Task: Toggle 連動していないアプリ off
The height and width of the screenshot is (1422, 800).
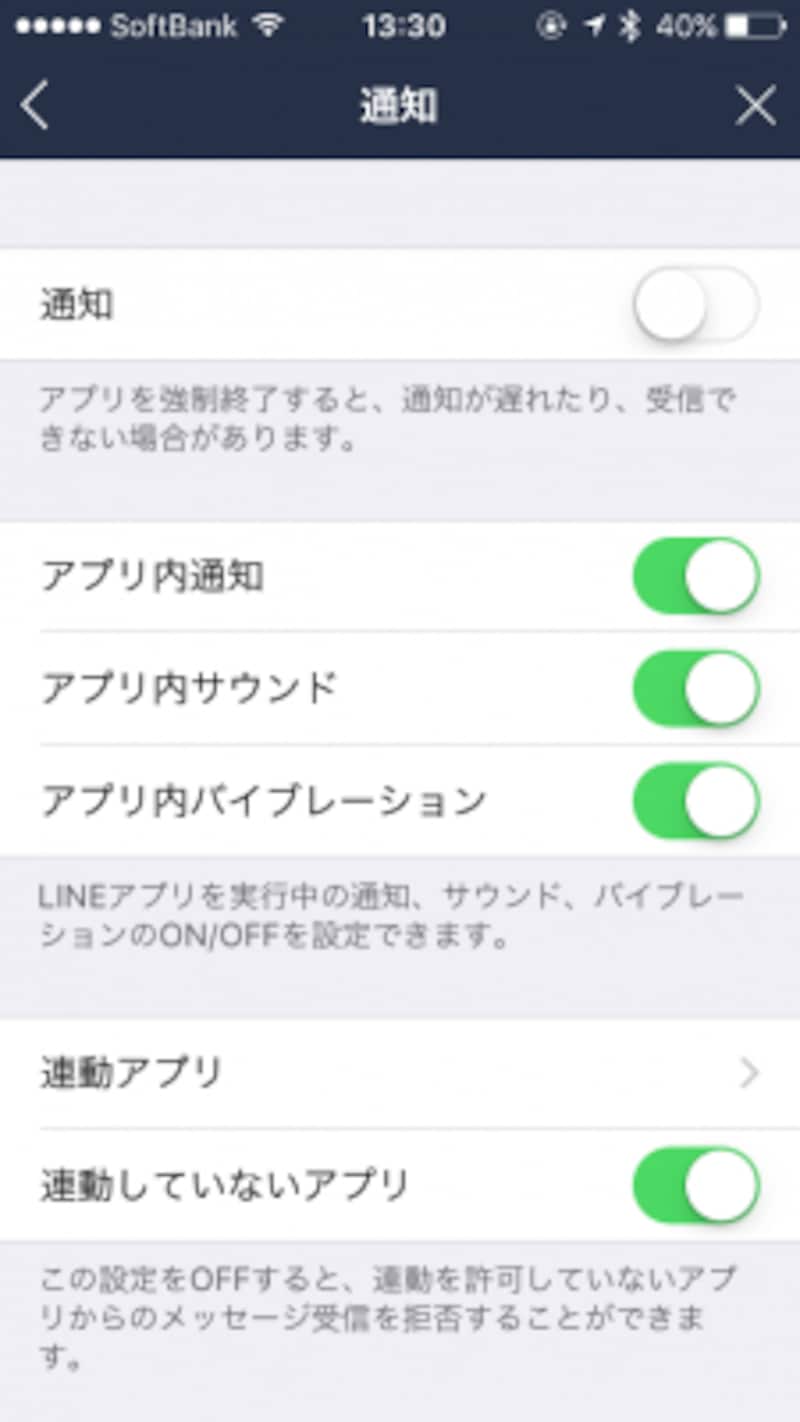Action: coord(696,1186)
